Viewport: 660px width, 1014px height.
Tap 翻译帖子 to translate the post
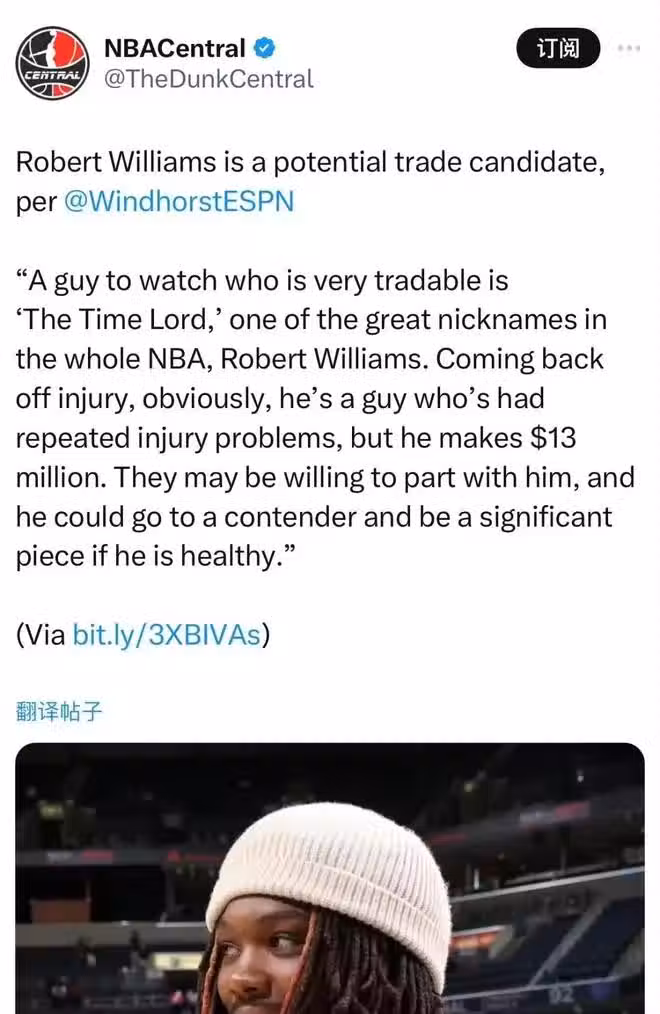click(59, 712)
